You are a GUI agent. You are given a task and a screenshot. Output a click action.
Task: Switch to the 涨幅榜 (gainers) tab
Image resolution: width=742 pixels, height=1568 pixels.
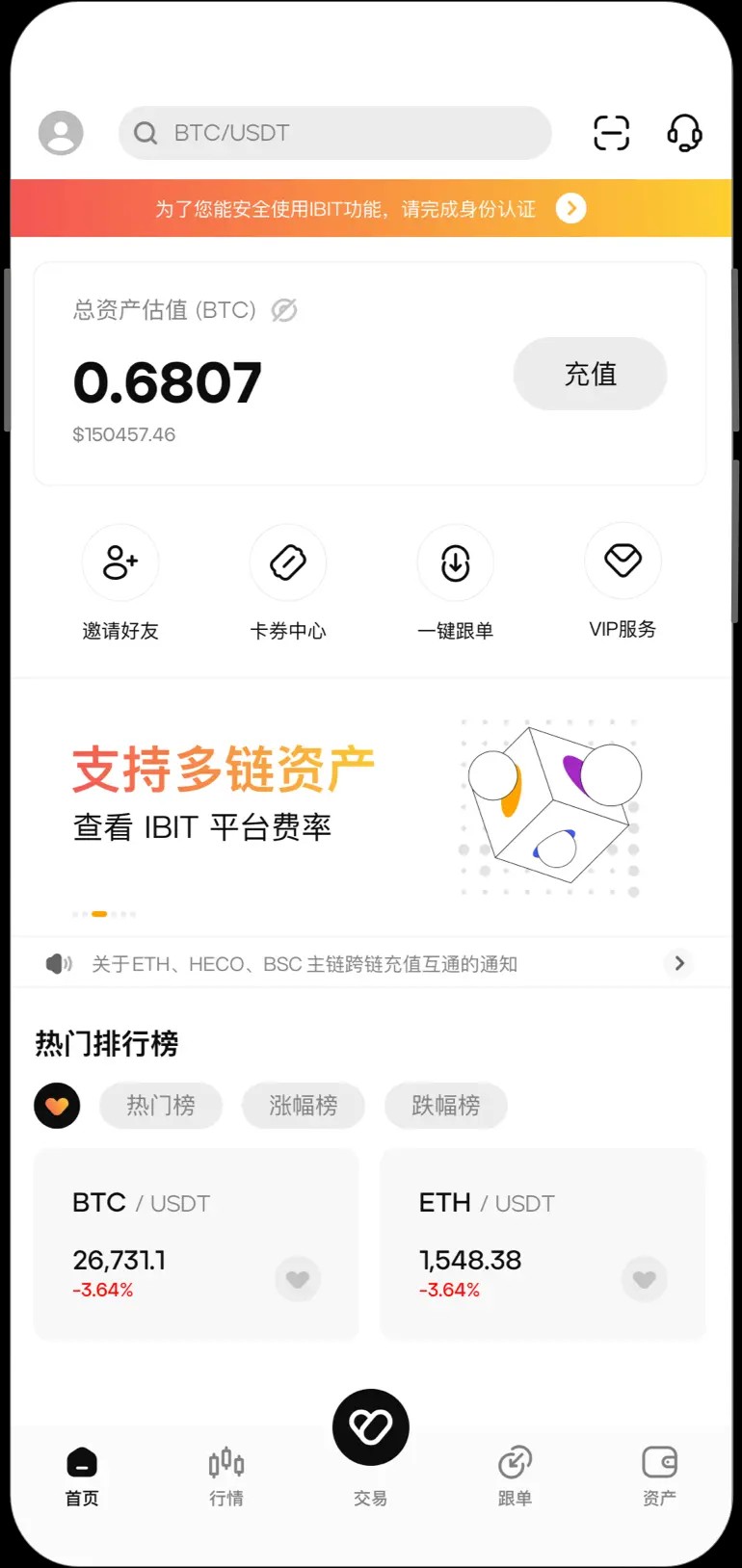point(303,1106)
